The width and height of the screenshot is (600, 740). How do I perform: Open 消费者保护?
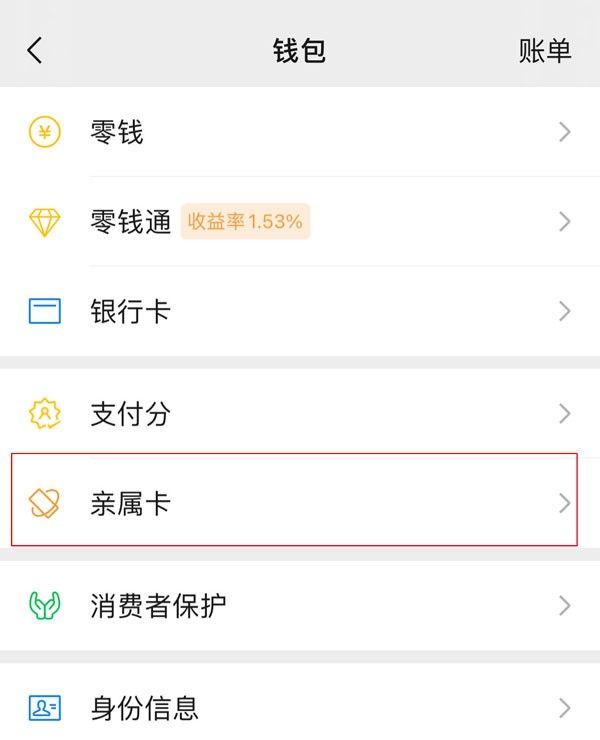click(300, 605)
